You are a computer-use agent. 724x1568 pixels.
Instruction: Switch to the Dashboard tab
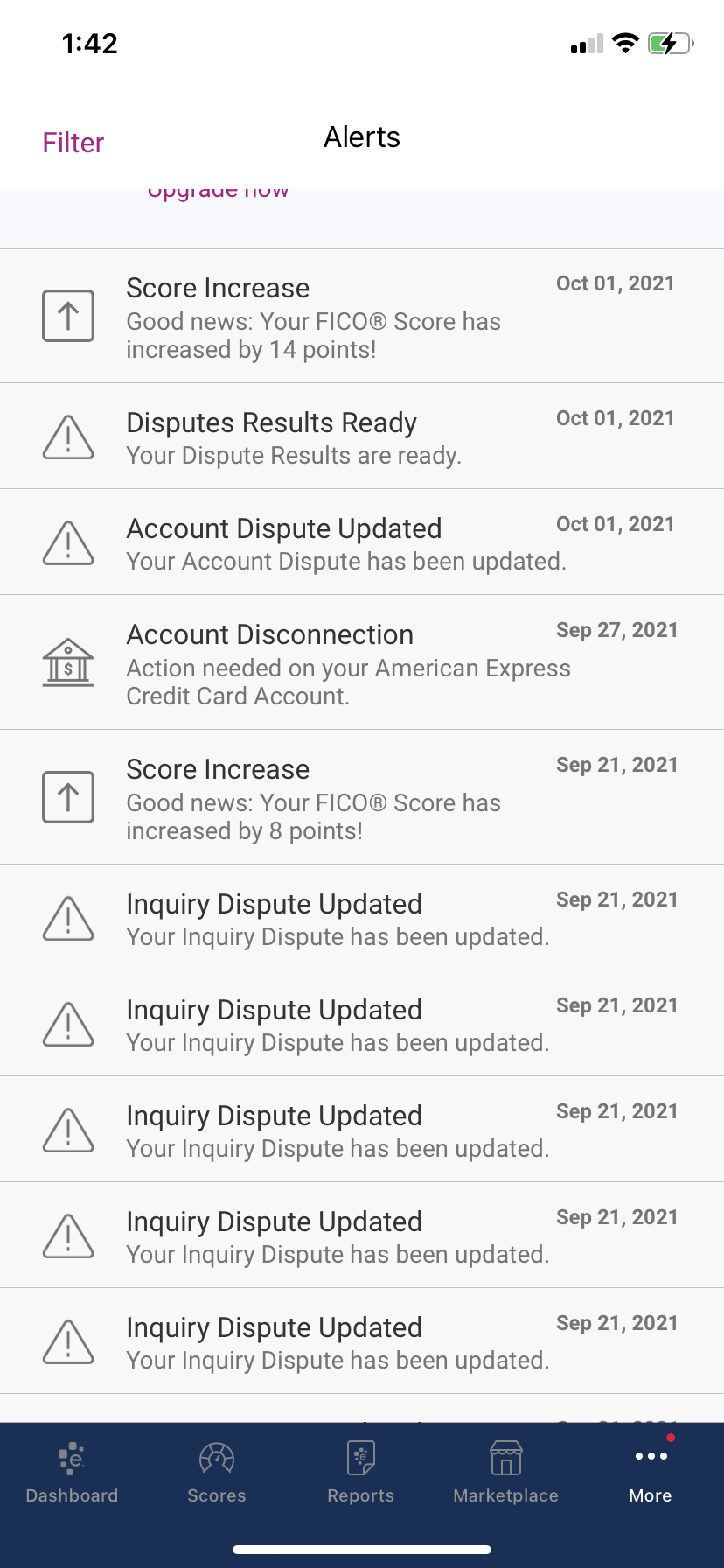coord(72,1472)
